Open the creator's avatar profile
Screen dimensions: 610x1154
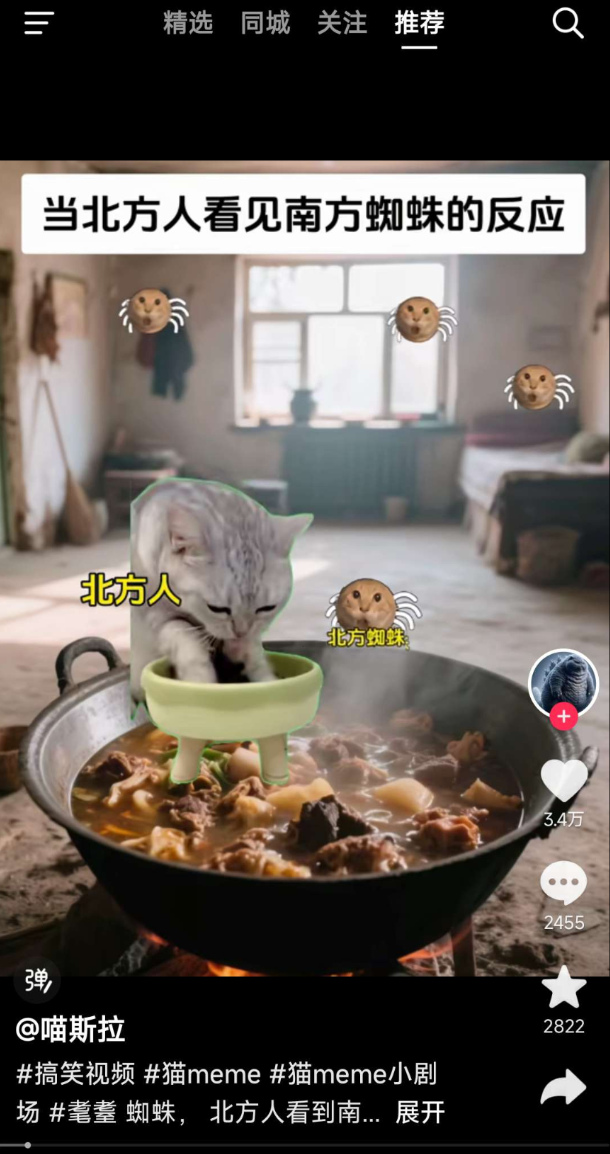point(563,682)
